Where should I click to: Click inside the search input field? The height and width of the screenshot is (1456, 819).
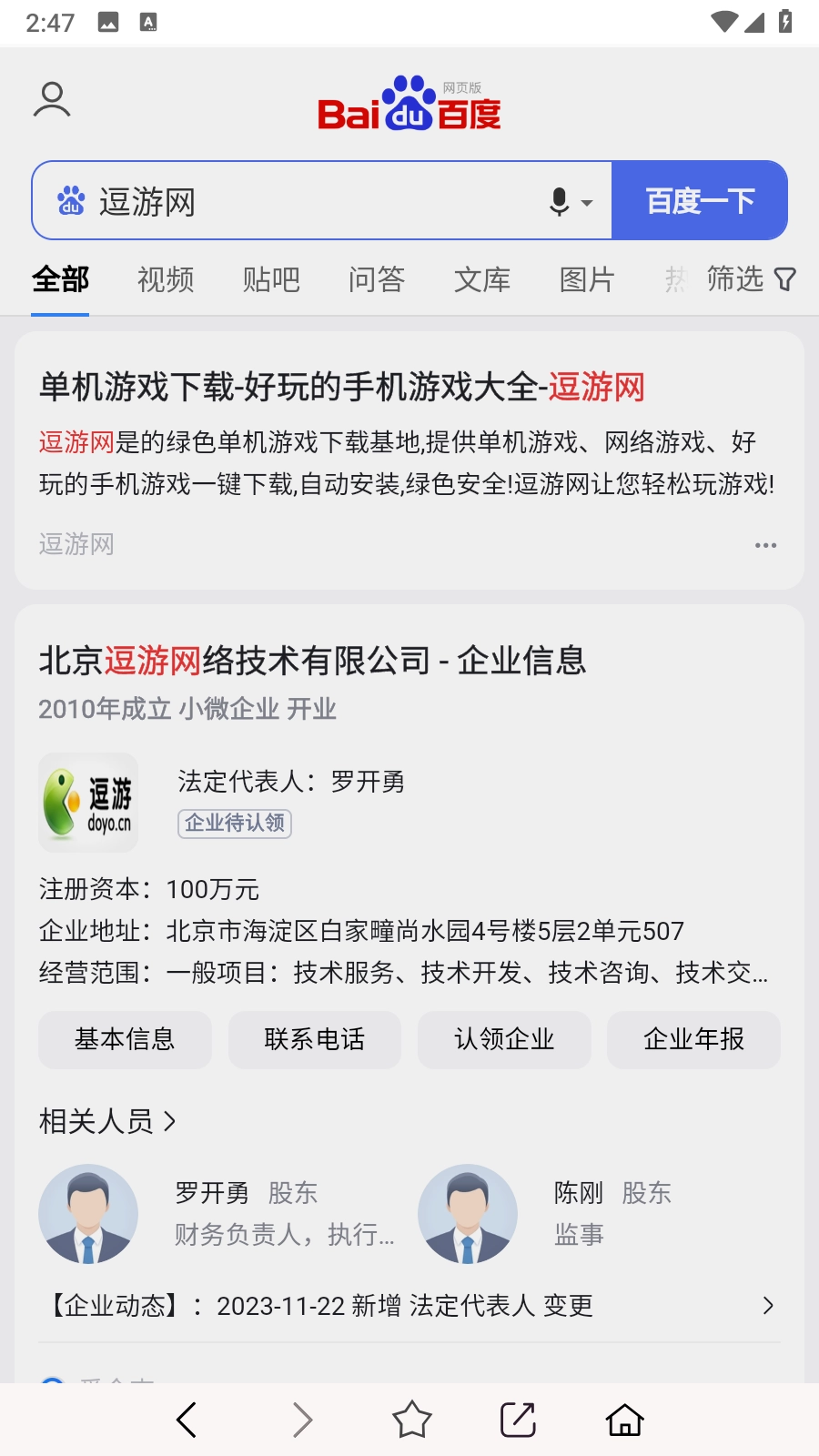click(x=273, y=200)
